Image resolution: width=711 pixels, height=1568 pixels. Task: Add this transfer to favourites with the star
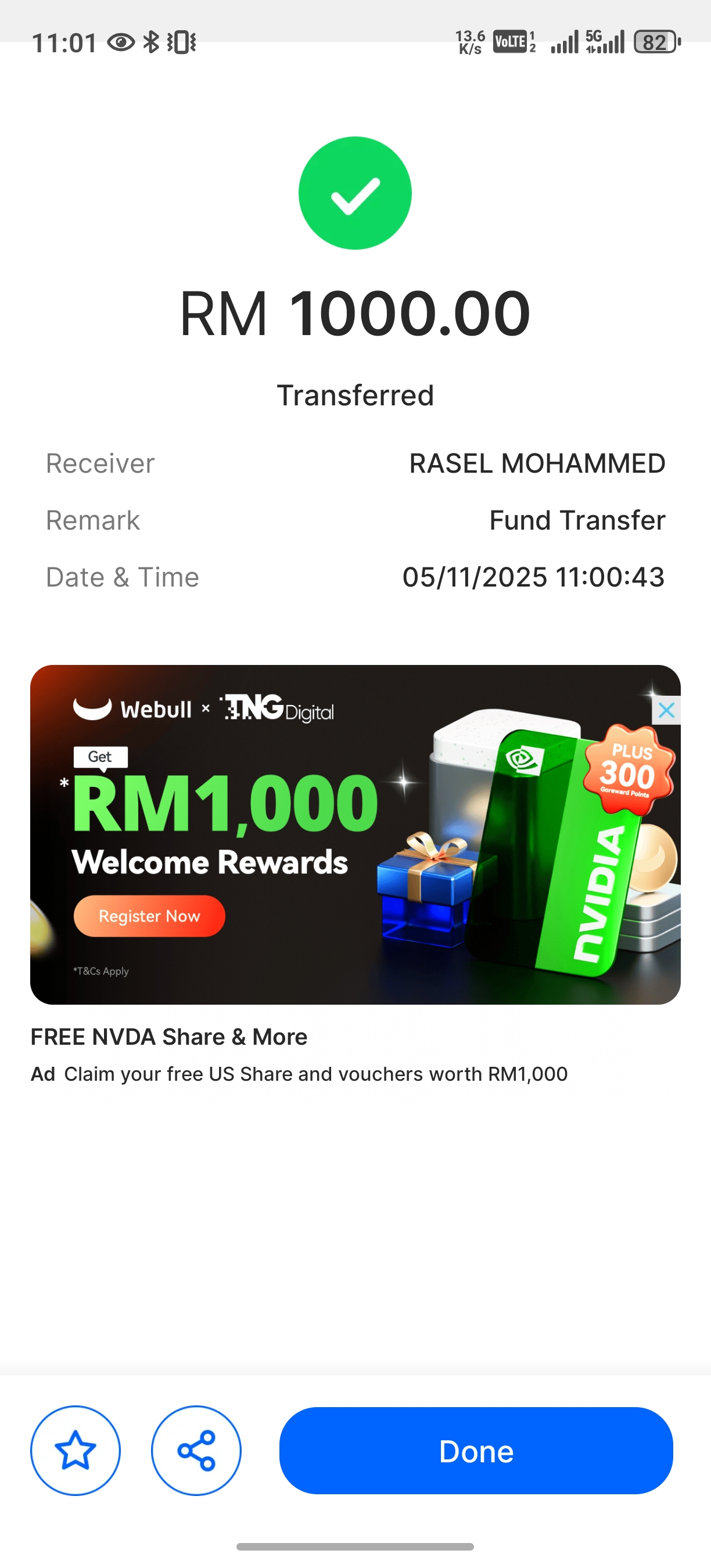[76, 1450]
